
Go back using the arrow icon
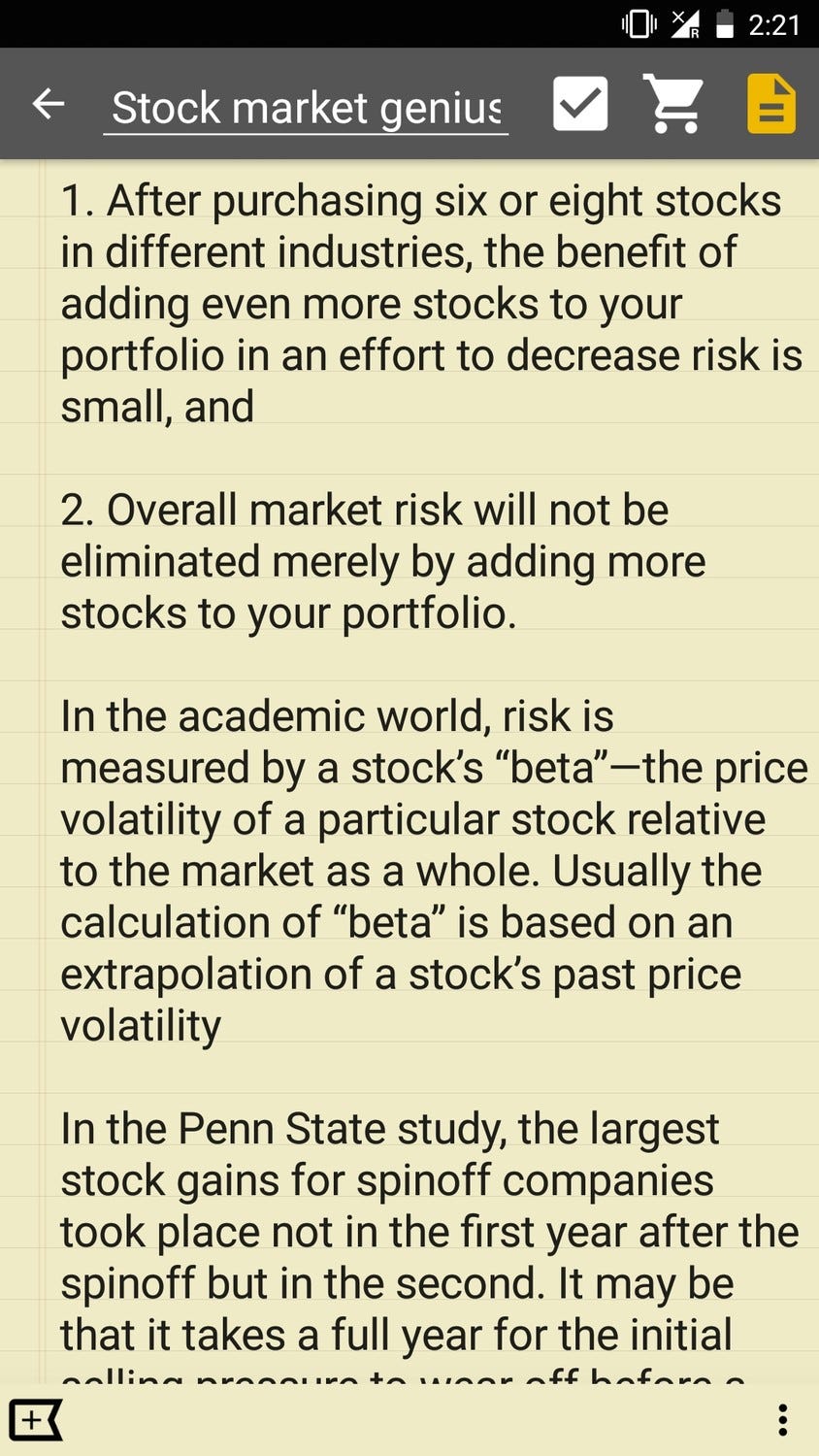pos(49,104)
